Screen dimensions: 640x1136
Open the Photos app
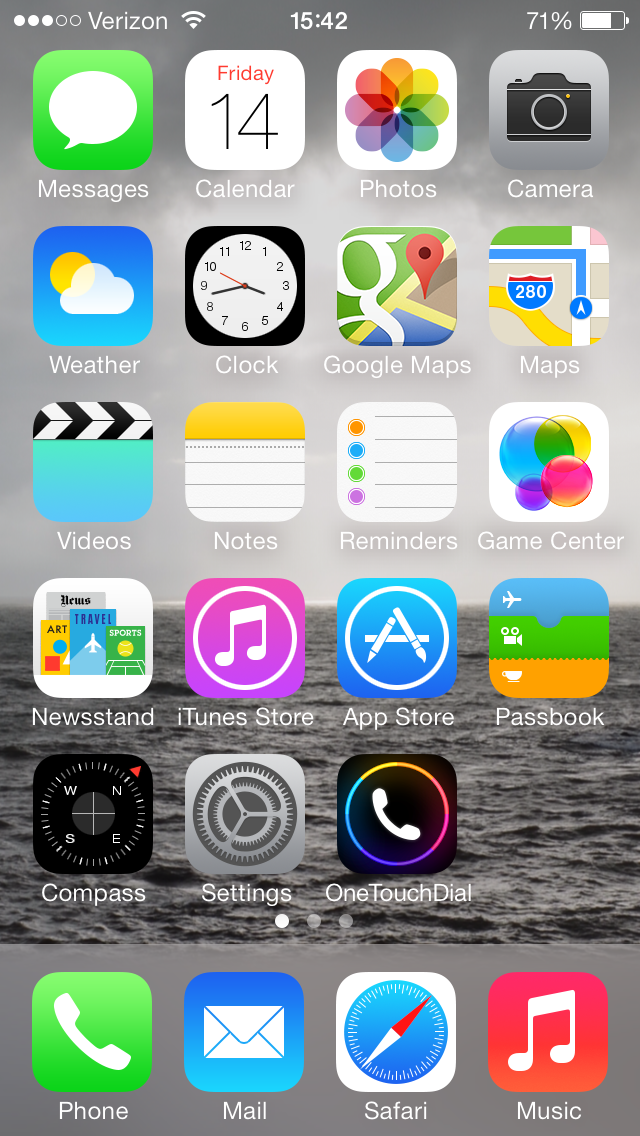pyautogui.click(x=397, y=110)
